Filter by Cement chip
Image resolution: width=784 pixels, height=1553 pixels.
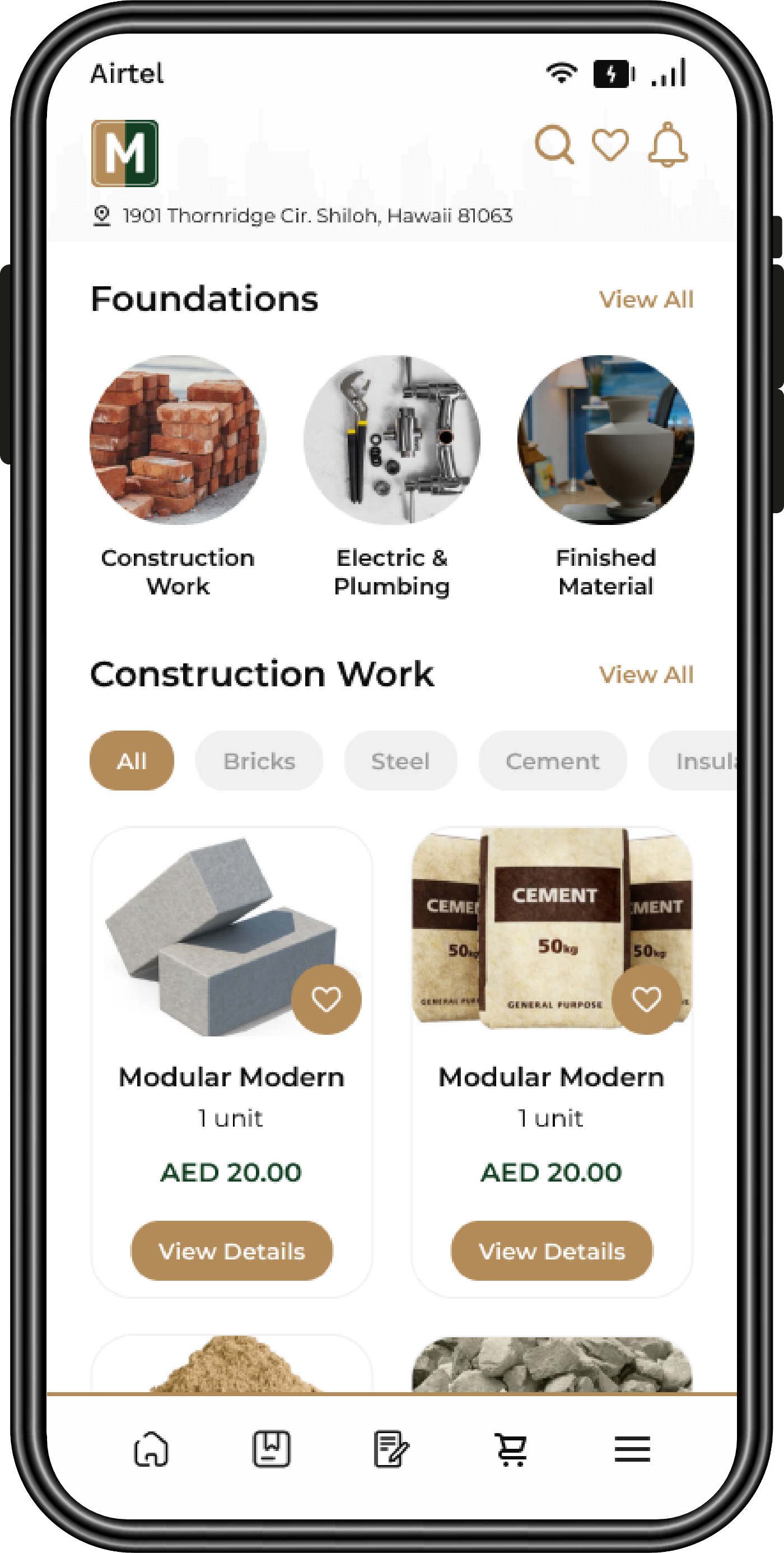click(x=552, y=761)
